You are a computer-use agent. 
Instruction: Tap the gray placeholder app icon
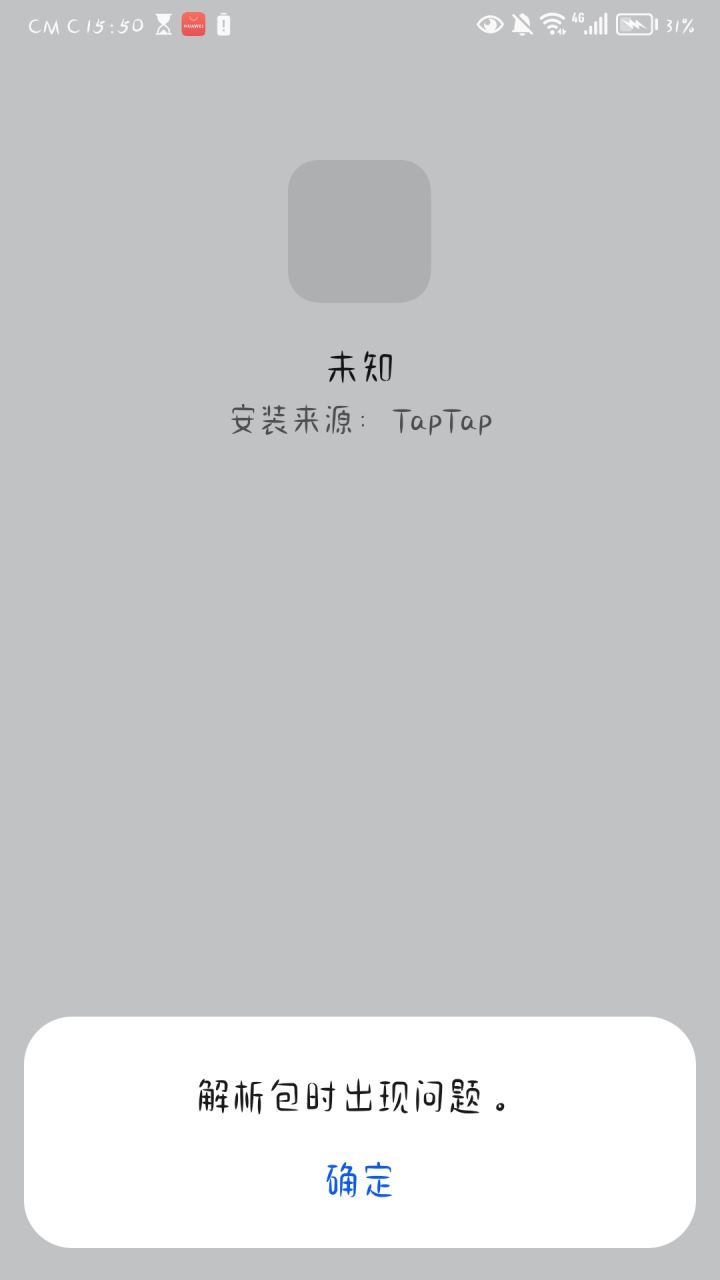(359, 231)
